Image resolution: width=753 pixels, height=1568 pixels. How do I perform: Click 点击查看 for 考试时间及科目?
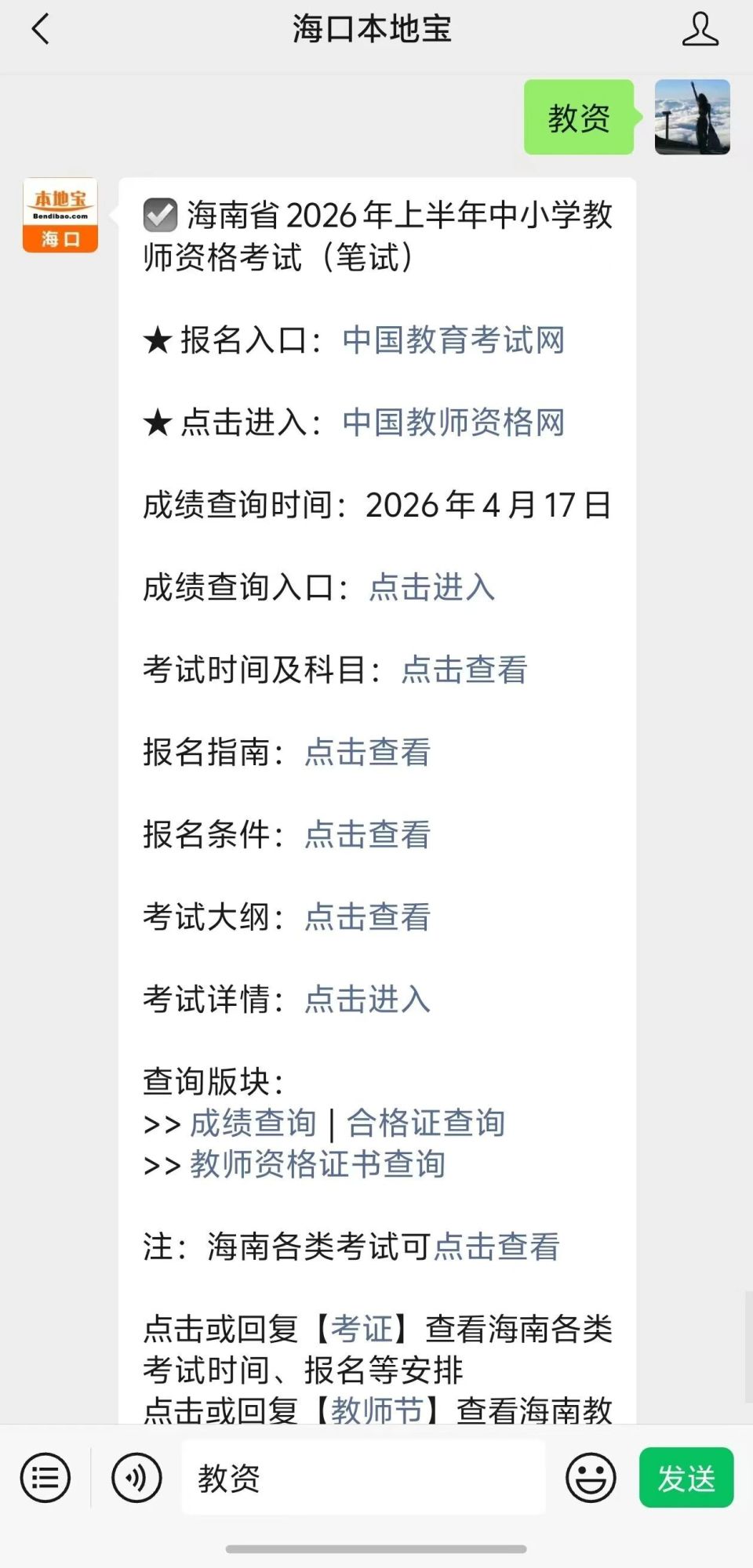pos(464,671)
